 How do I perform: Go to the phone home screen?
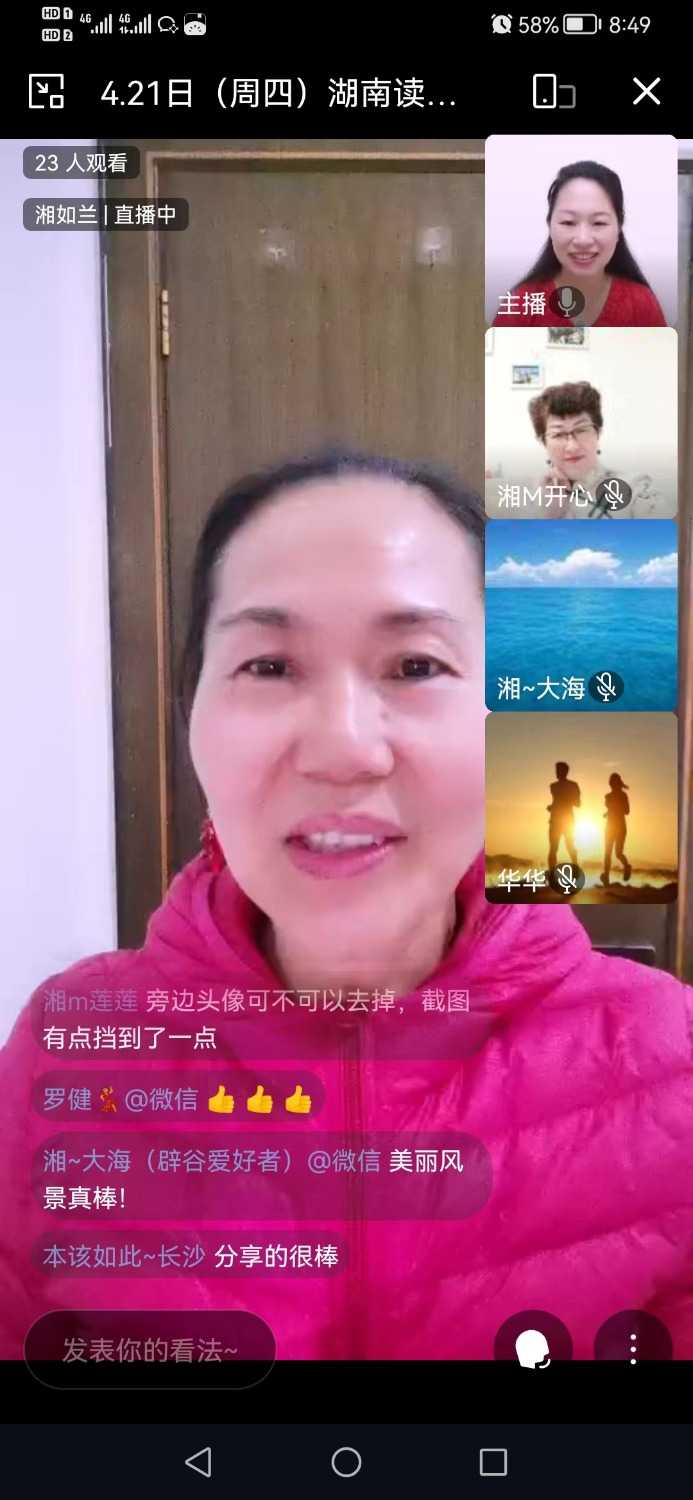tap(346, 1462)
